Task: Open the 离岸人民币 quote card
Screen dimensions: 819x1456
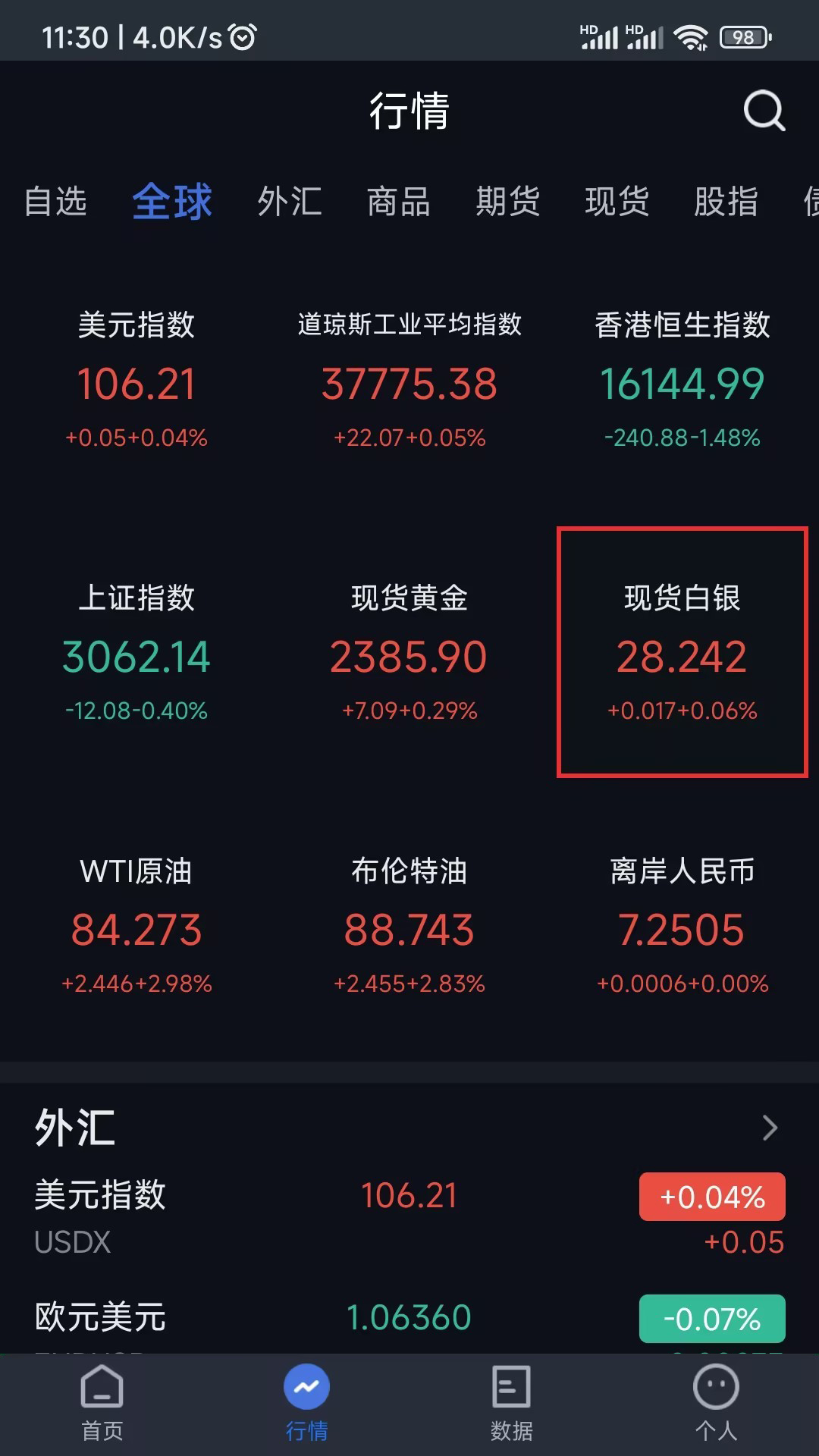Action: click(680, 925)
